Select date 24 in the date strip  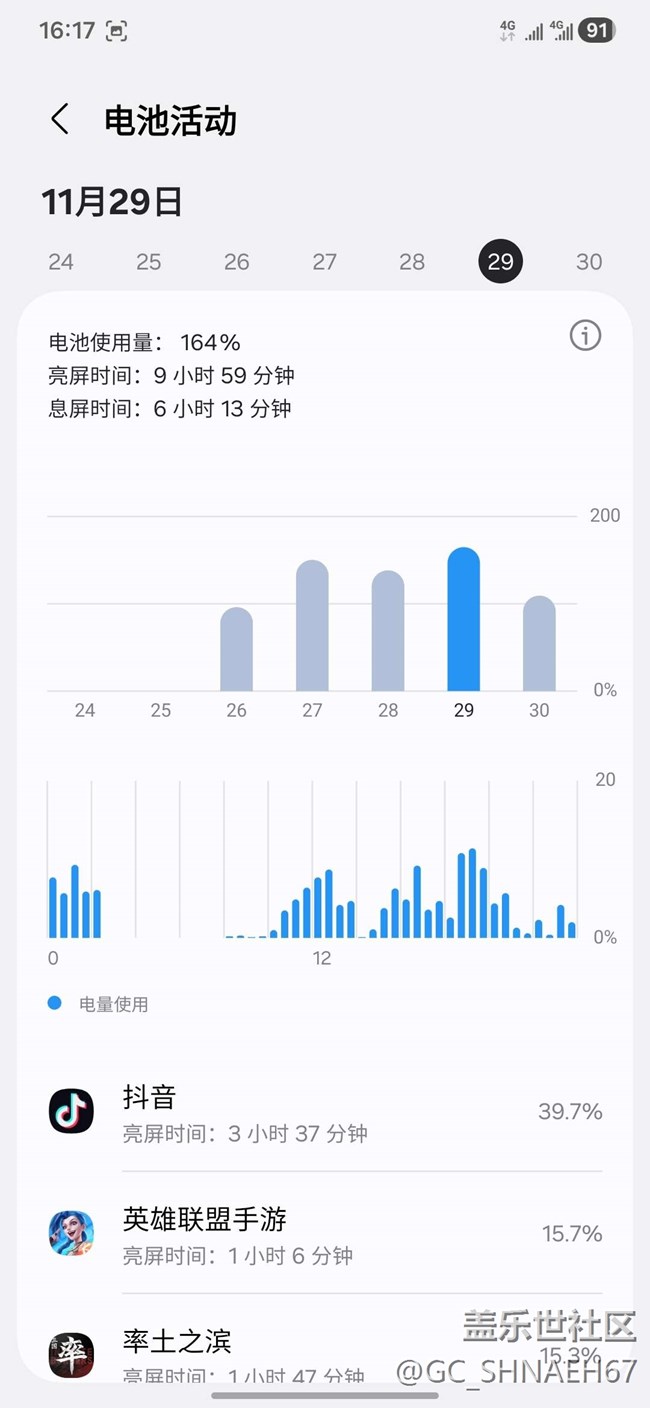coord(61,262)
